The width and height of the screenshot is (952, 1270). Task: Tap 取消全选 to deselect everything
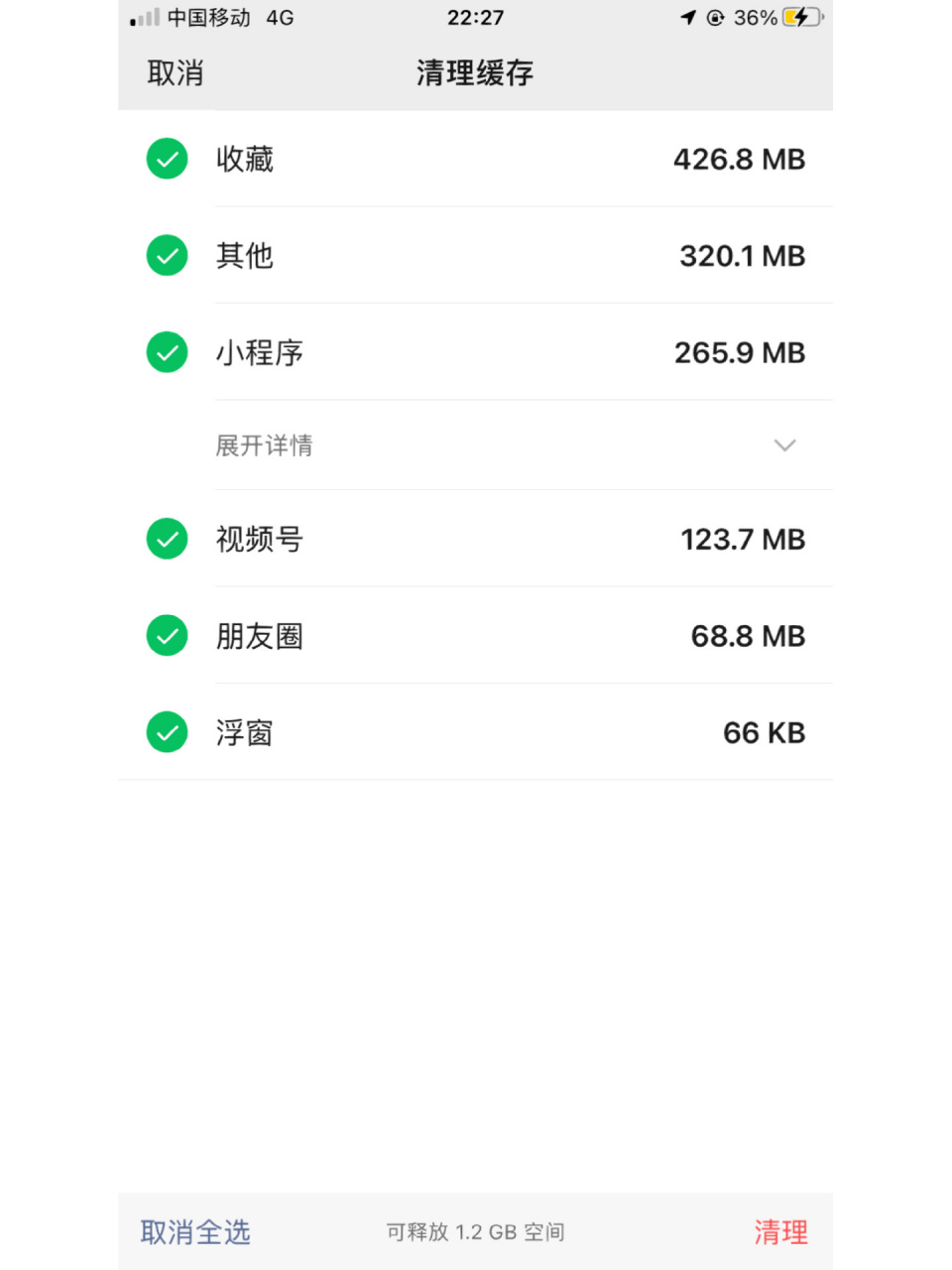tap(194, 1231)
